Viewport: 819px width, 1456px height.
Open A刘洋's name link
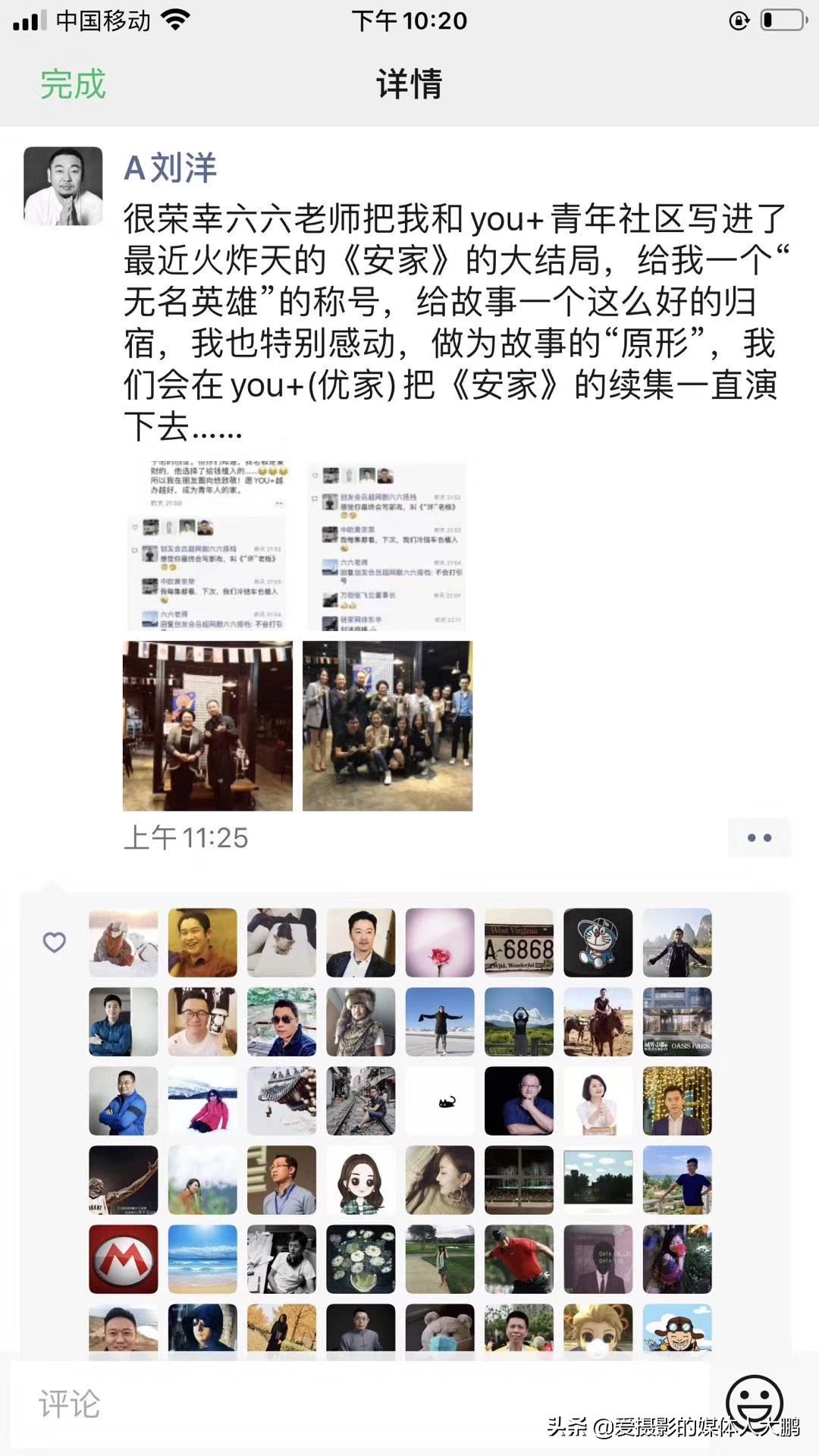(171, 168)
